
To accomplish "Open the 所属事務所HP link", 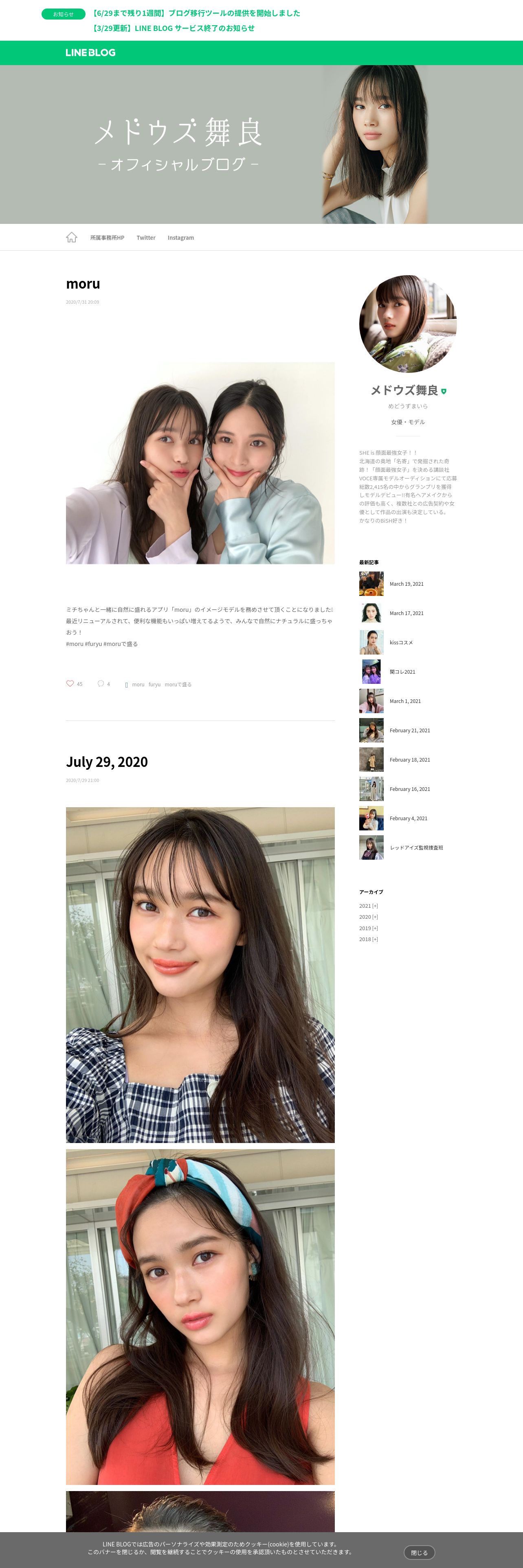I will point(107,238).
